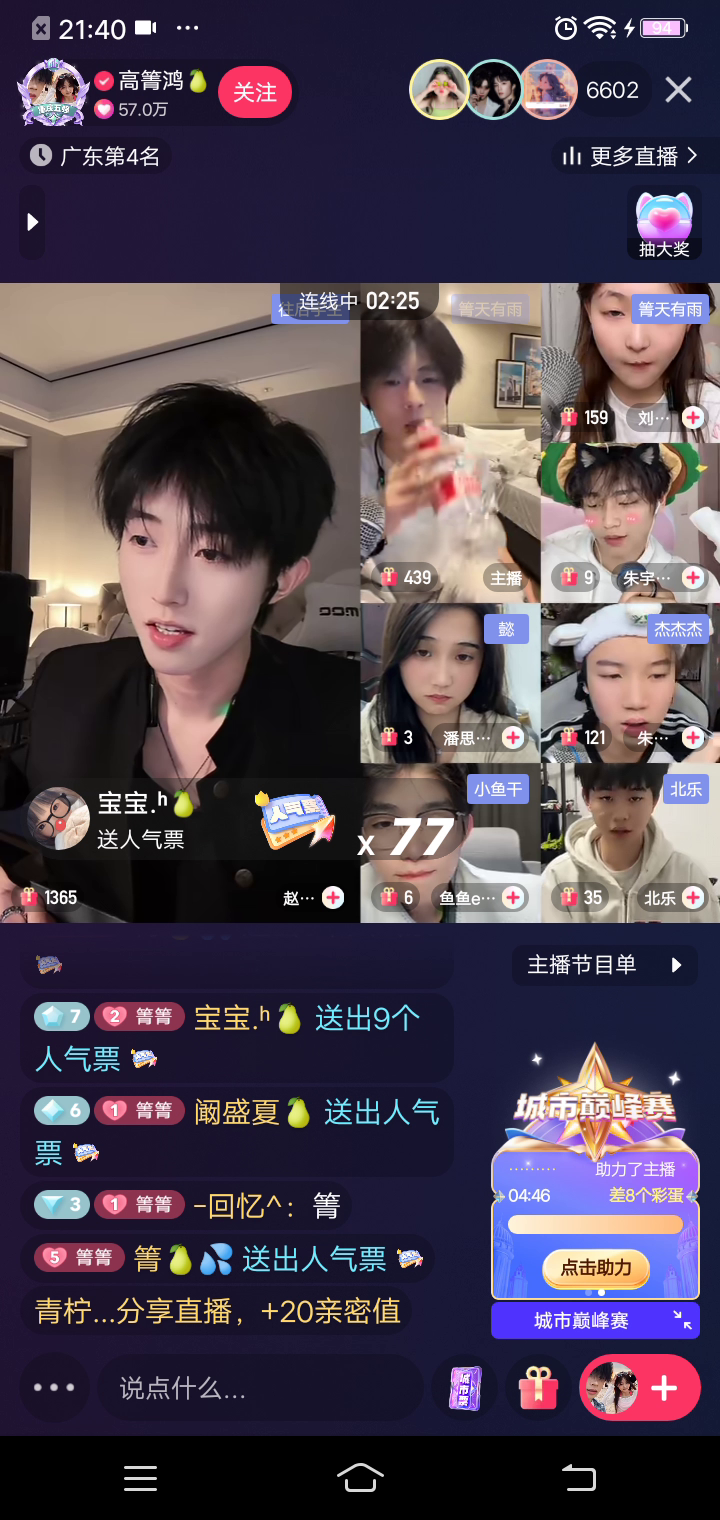Screen dimensions: 720x1520
Task: Open the 城市赛 ticket icon
Action: (x=465, y=1389)
